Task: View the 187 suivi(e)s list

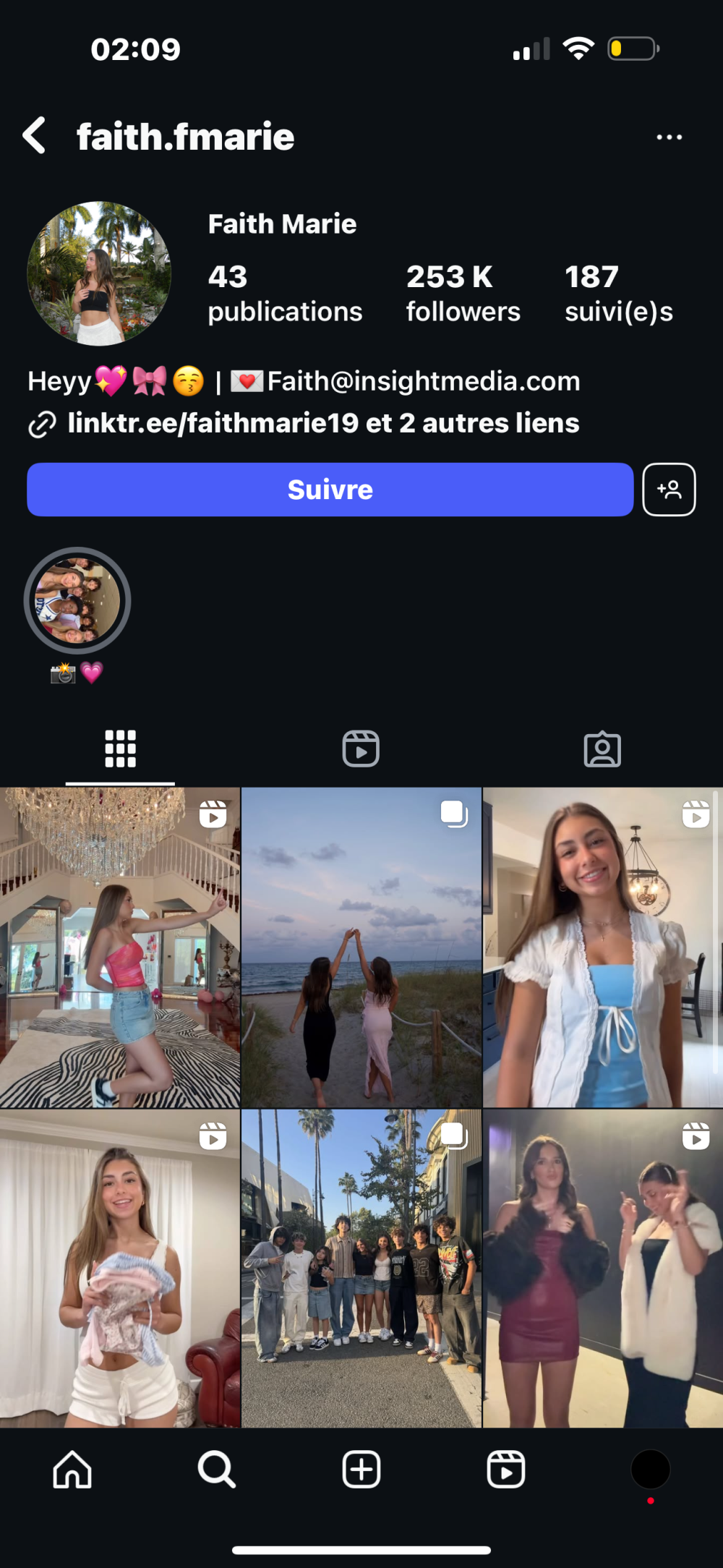Action: [x=618, y=293]
